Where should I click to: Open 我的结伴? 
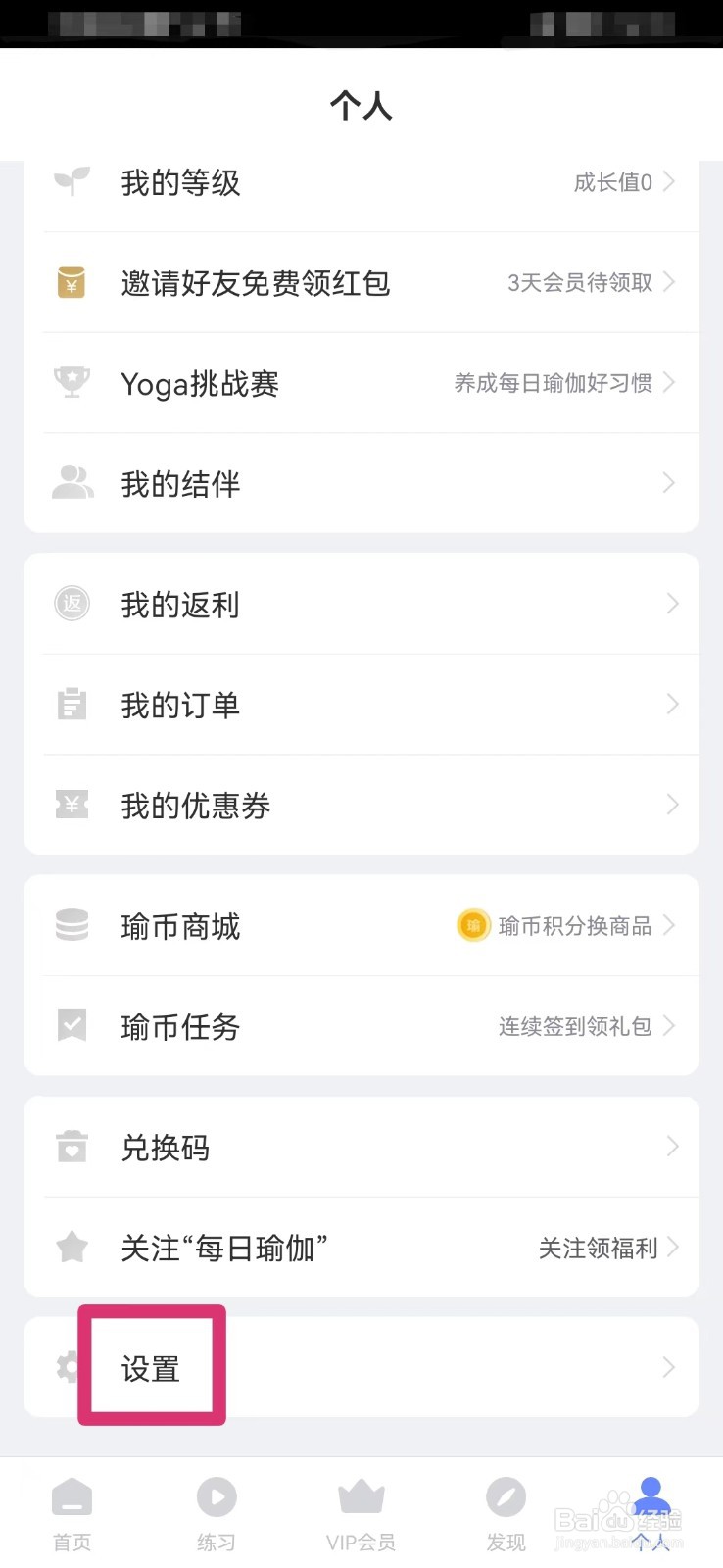pos(361,484)
